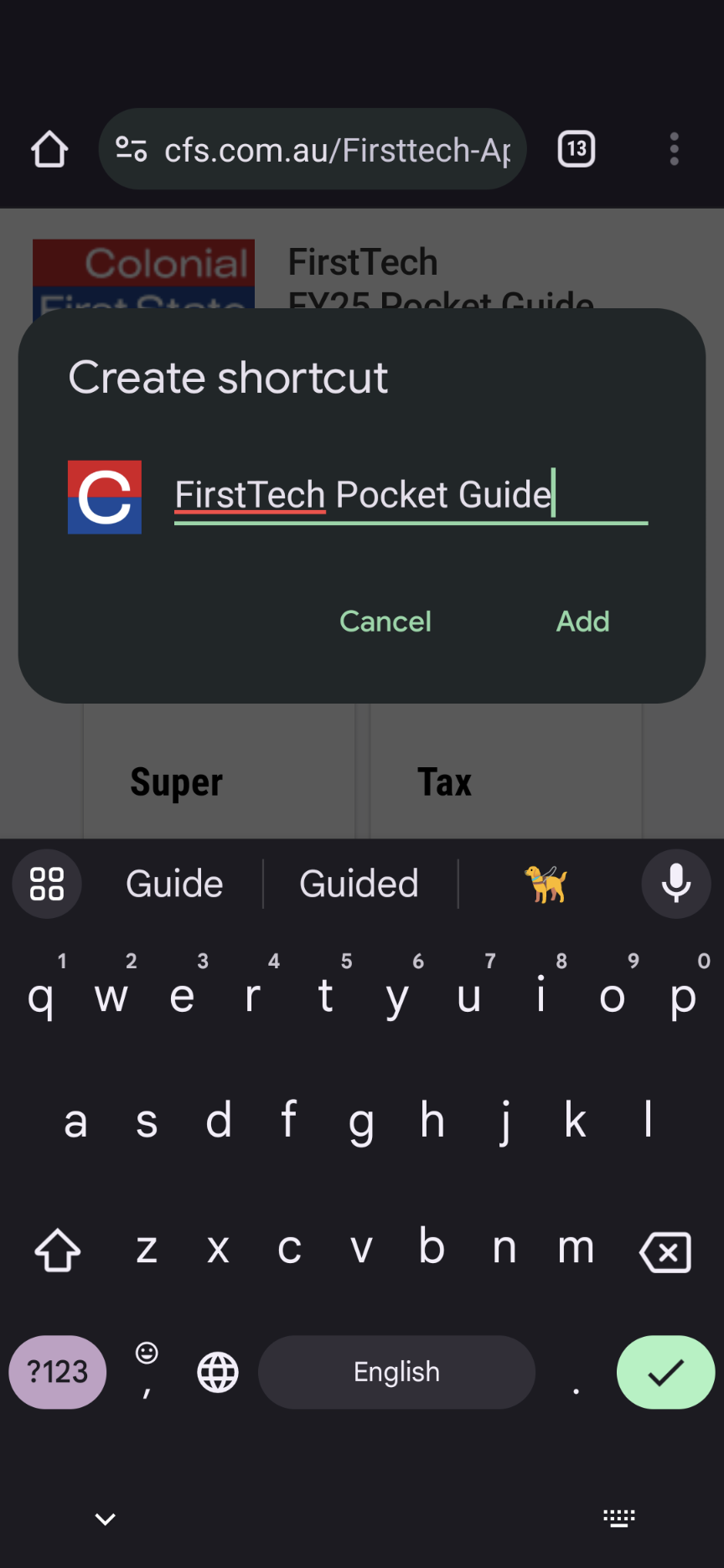Image resolution: width=724 pixels, height=1568 pixels.
Task: Open the tab switcher showing 13
Action: click(x=577, y=150)
